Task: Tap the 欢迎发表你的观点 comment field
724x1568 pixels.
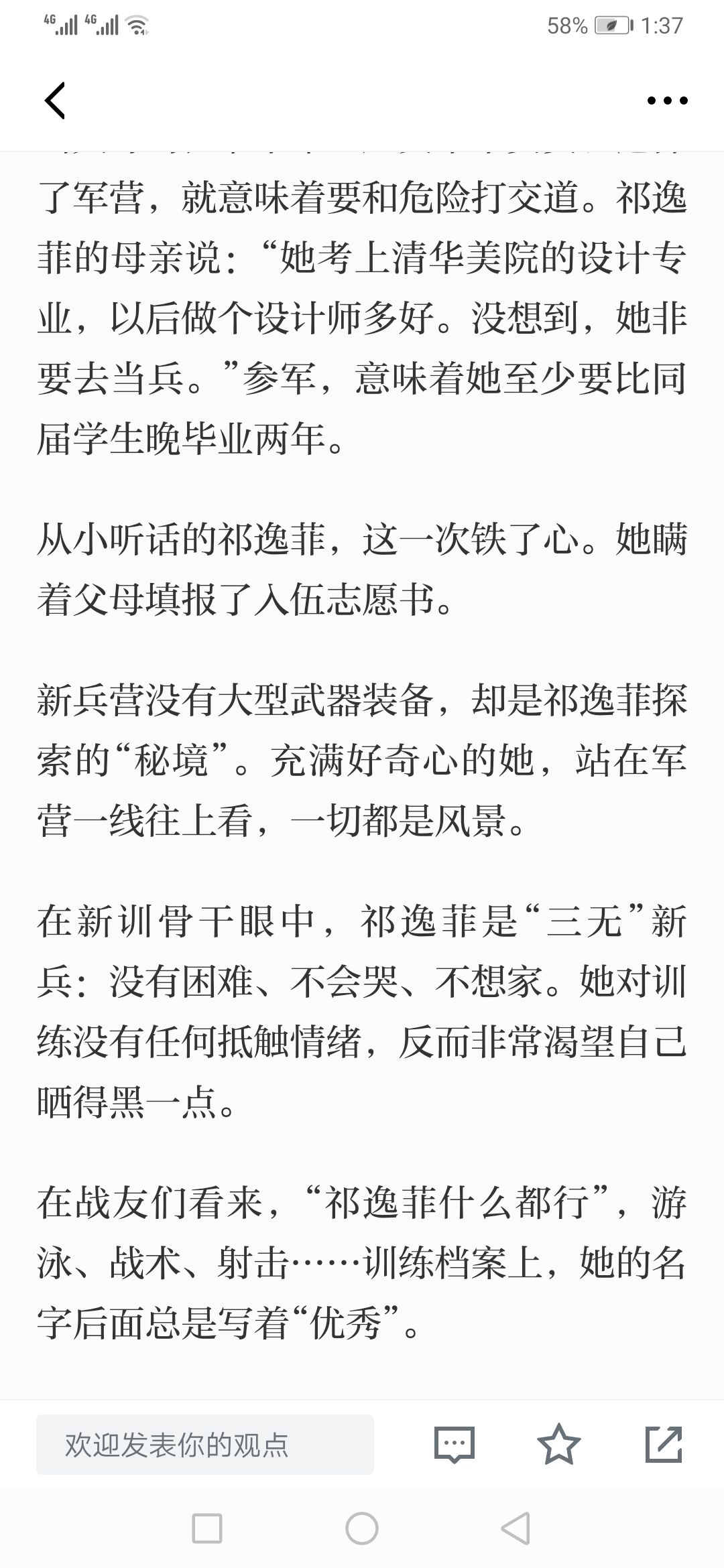Action: click(x=205, y=1444)
